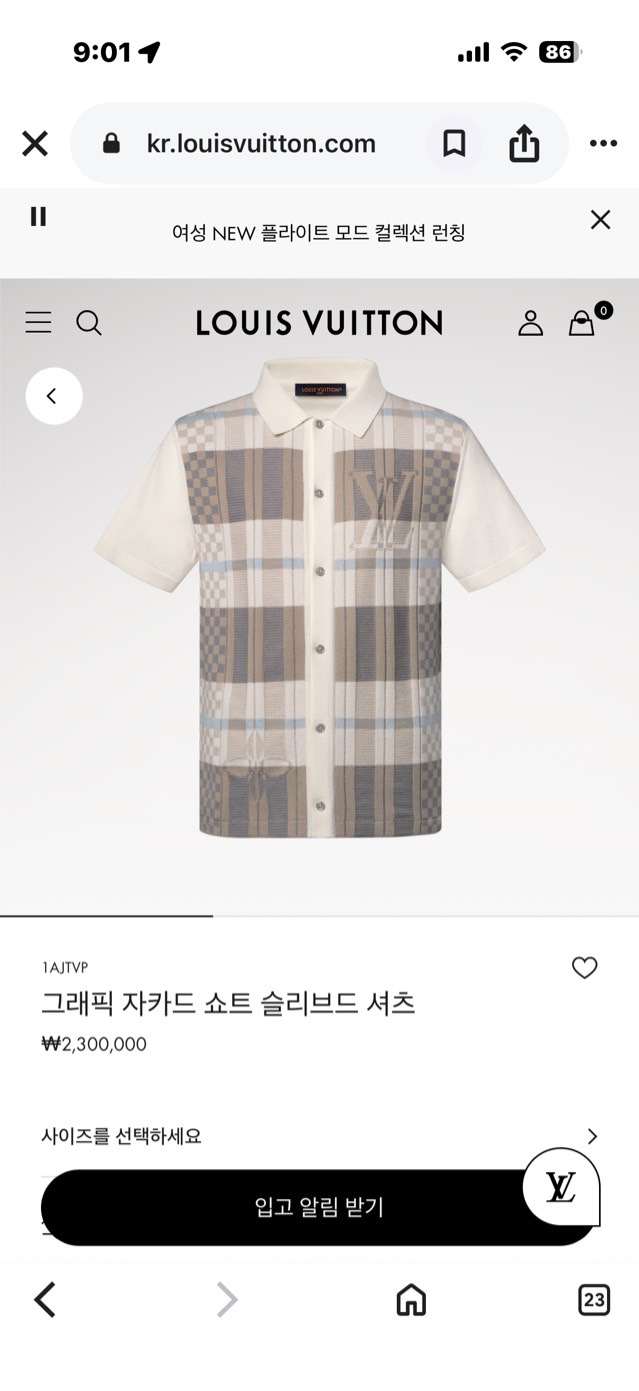Go to the browser home page

[x=411, y=1300]
